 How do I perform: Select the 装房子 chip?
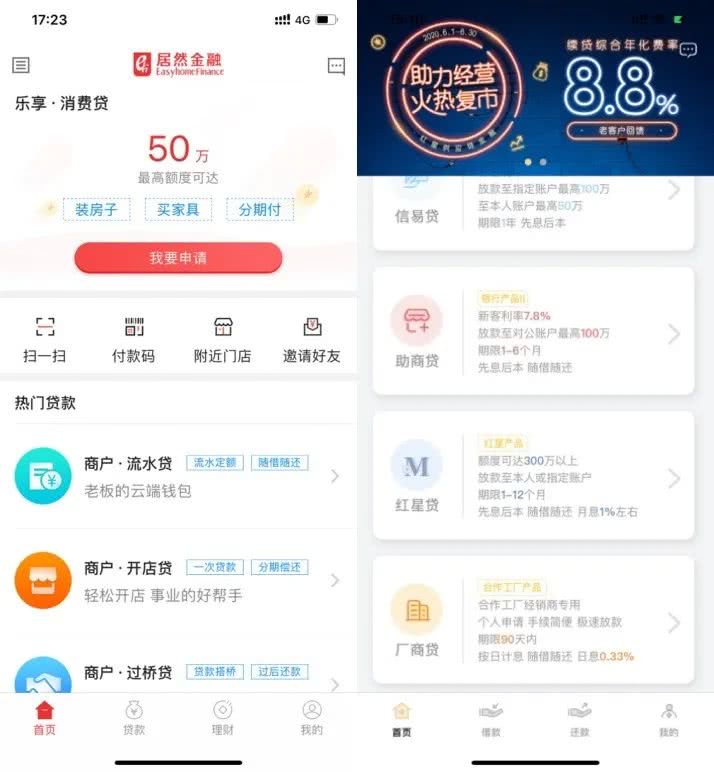[96, 209]
